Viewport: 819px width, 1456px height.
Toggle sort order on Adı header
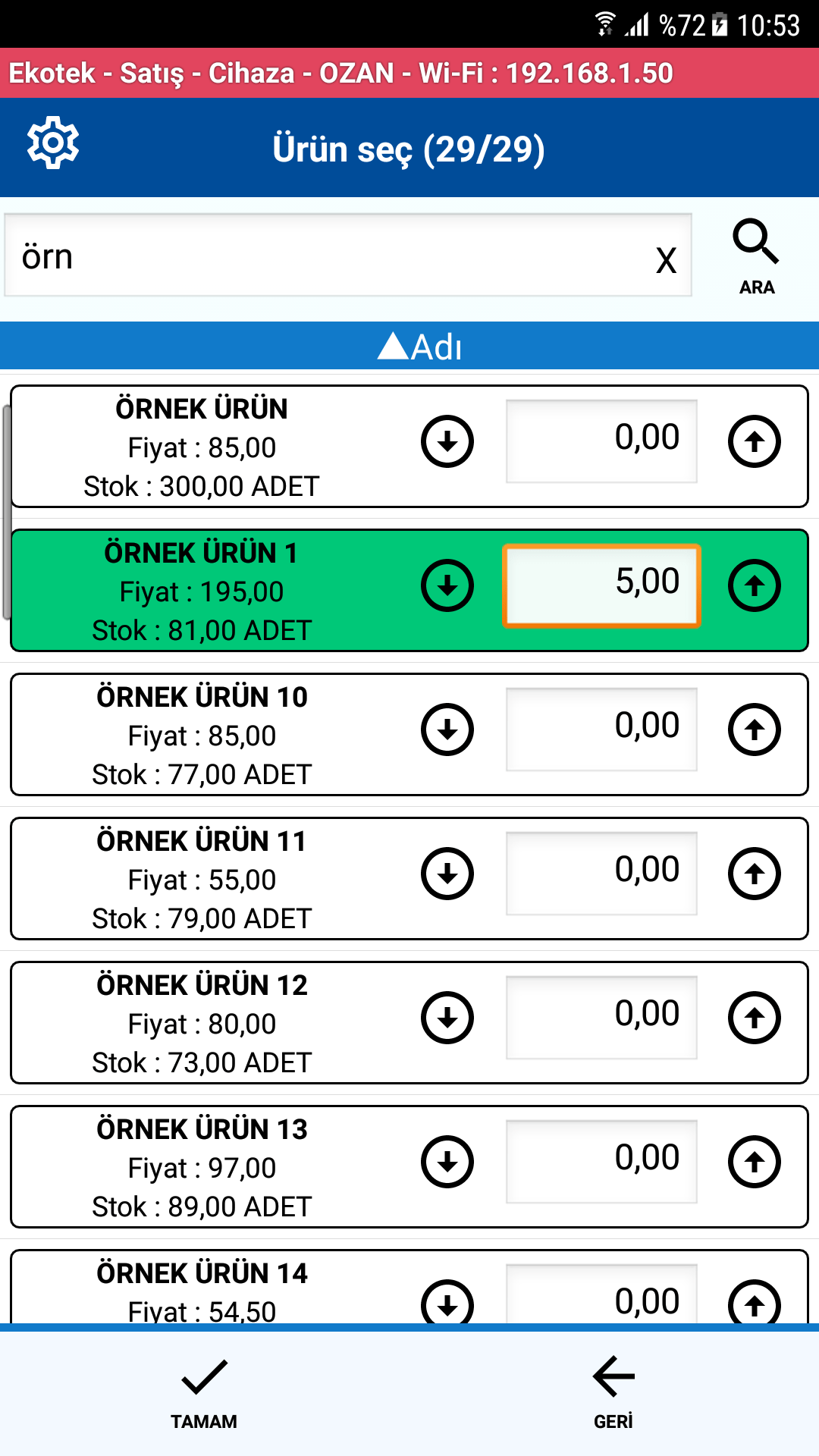pyautogui.click(x=409, y=347)
